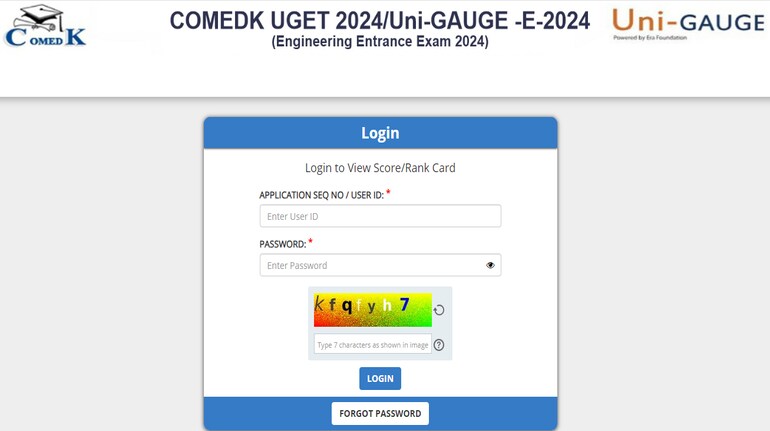Open the captcha help question mark
The height and width of the screenshot is (431, 770).
pyautogui.click(x=439, y=345)
